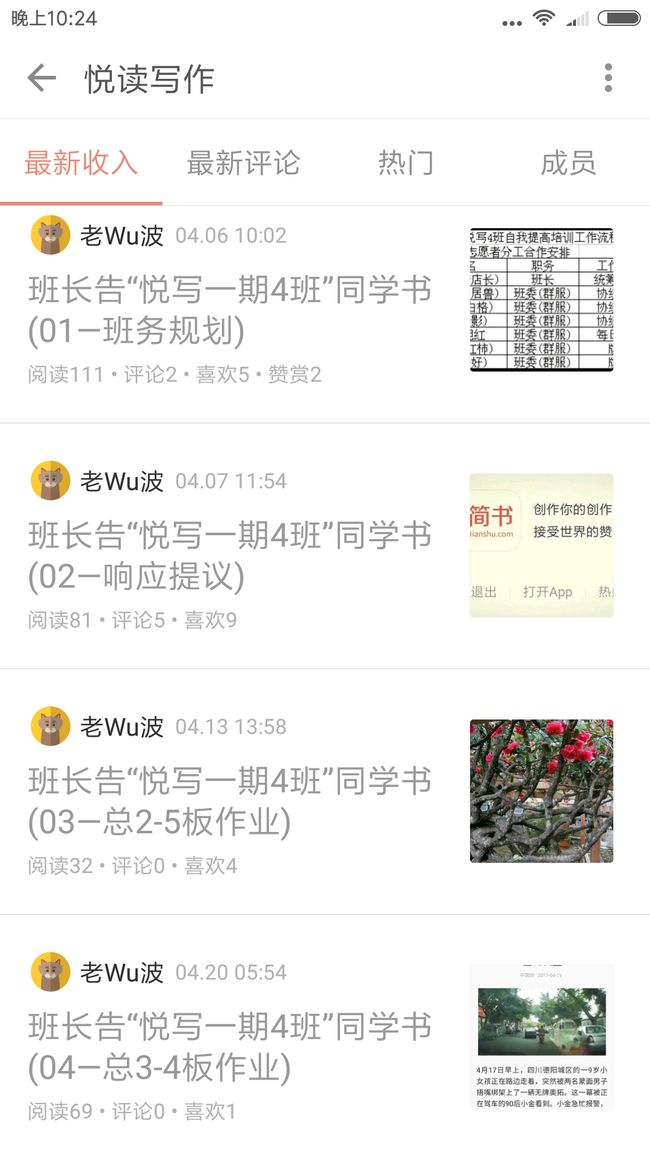Open author name 老Wu波 on the 04.20 post
Viewport: 650px width, 1156px height.
tap(122, 972)
